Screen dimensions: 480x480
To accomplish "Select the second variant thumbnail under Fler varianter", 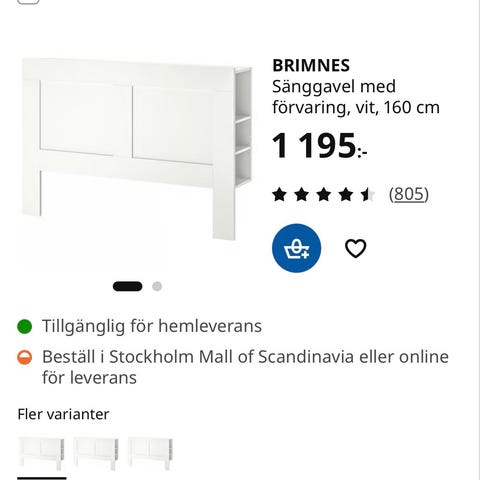I will click(x=96, y=453).
